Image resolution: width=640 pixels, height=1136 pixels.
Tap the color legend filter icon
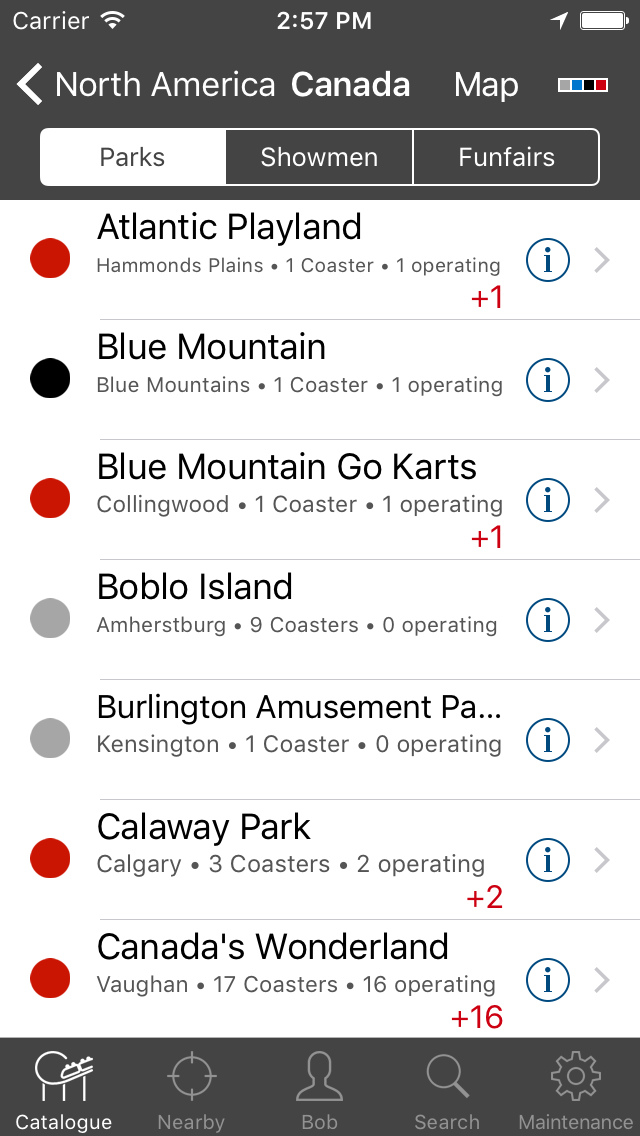point(582,85)
